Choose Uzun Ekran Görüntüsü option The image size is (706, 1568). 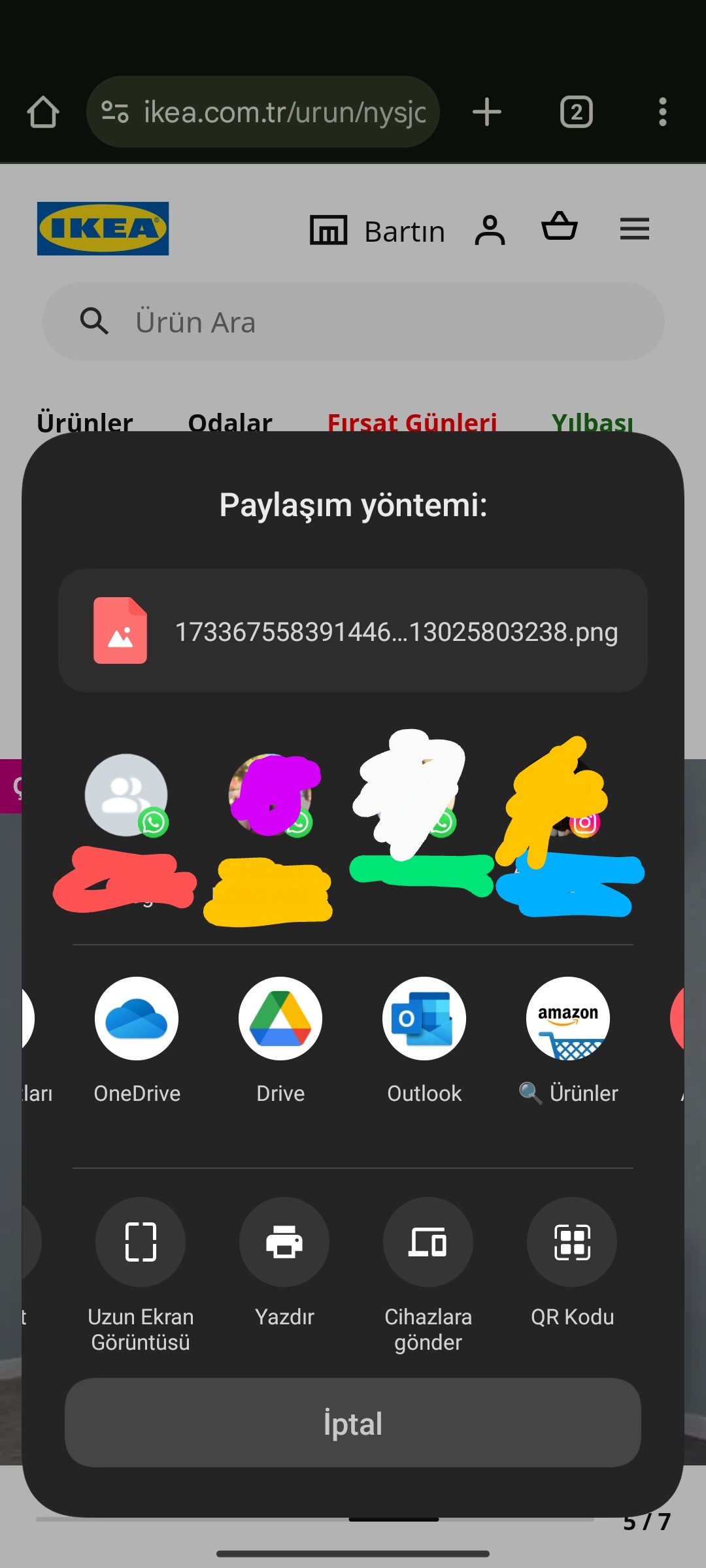141,1274
